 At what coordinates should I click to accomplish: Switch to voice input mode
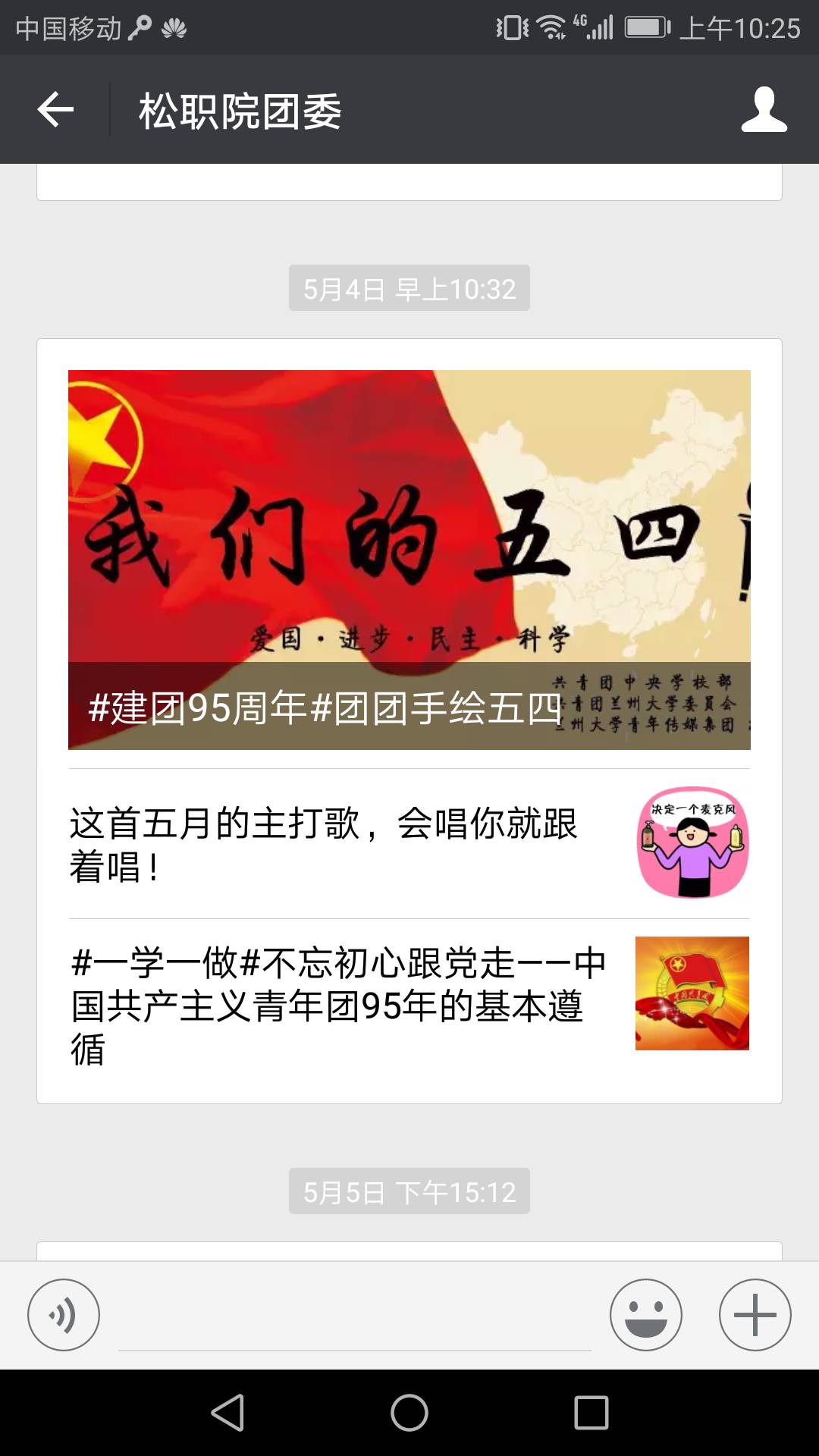tap(64, 1314)
